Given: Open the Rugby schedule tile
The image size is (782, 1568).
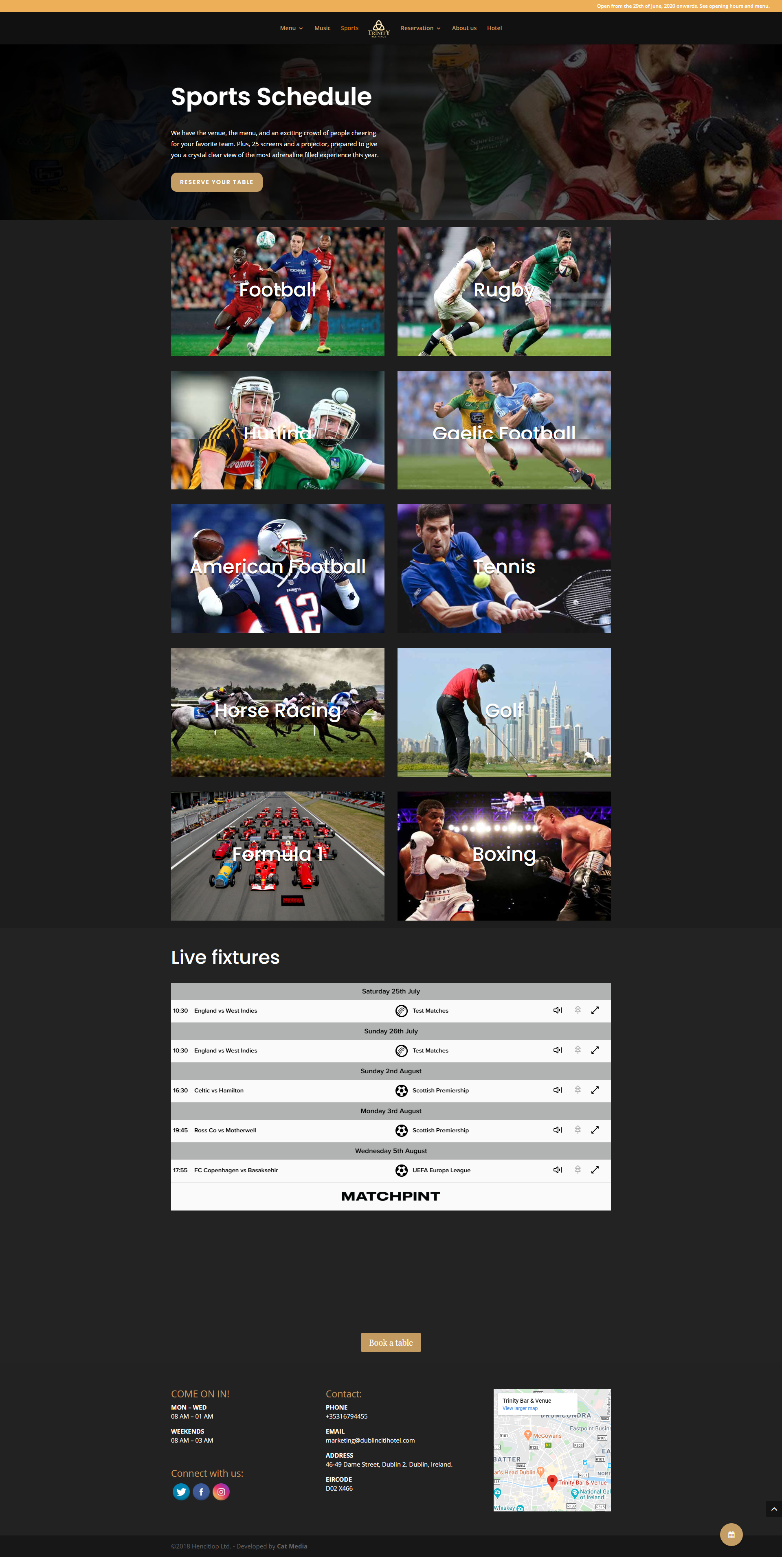Looking at the screenshot, I should tap(504, 292).
